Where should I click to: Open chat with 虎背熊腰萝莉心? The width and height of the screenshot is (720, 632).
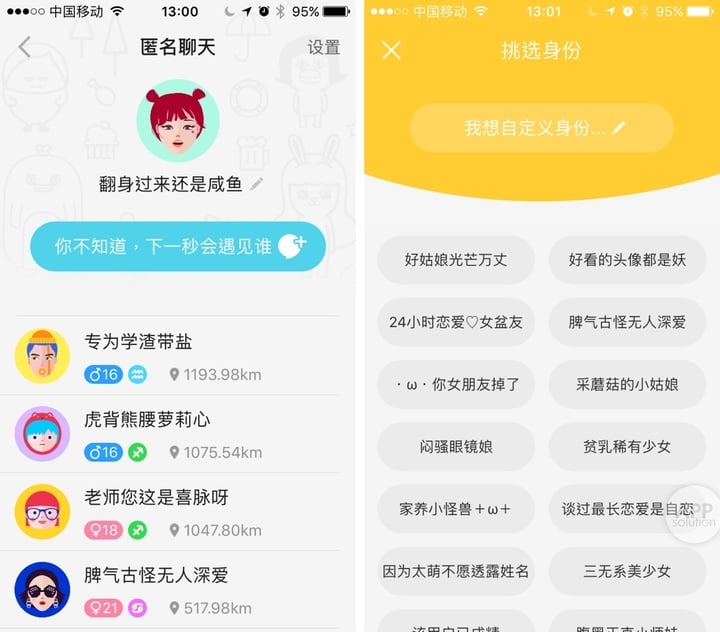click(x=178, y=433)
